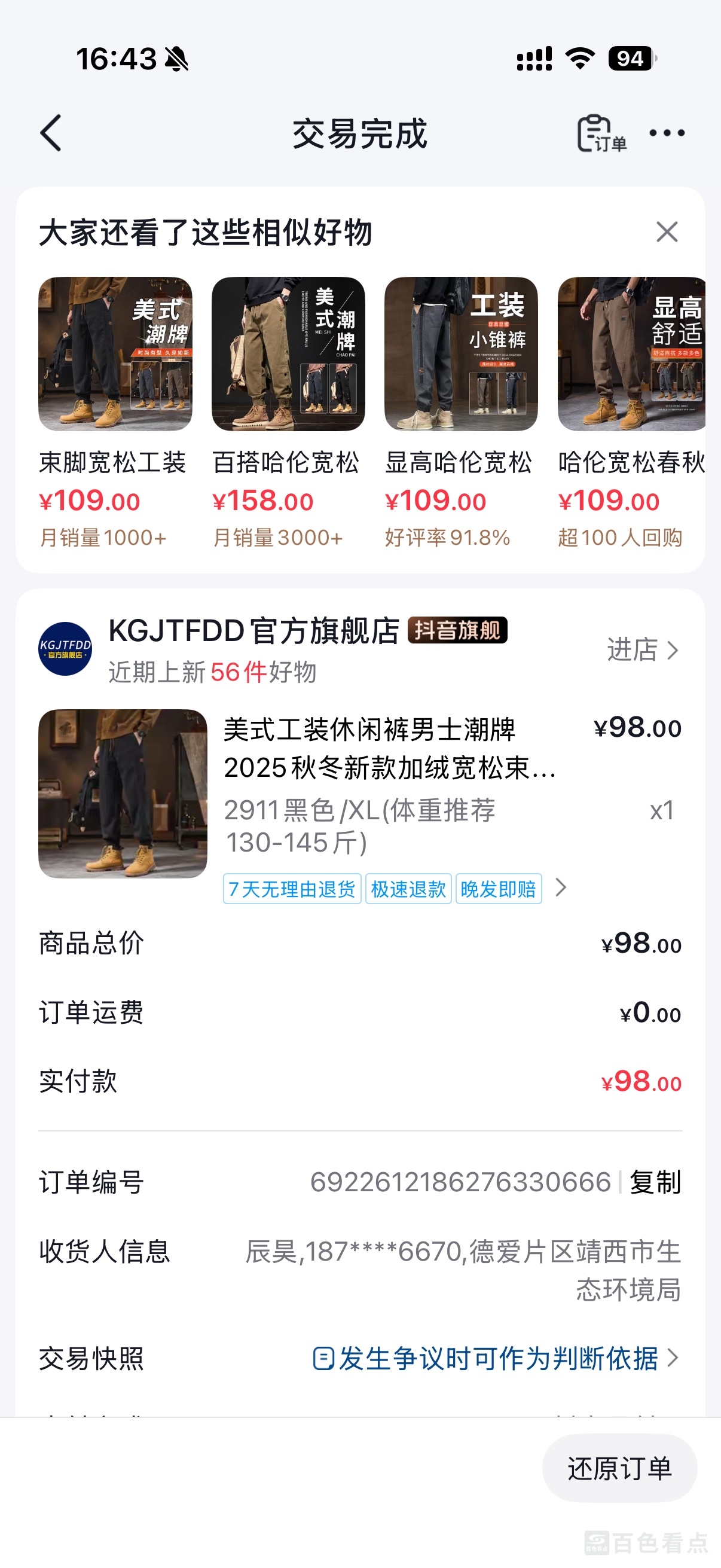The image size is (721, 1568).
Task: Enter the shop via 进店
Action: (642, 650)
